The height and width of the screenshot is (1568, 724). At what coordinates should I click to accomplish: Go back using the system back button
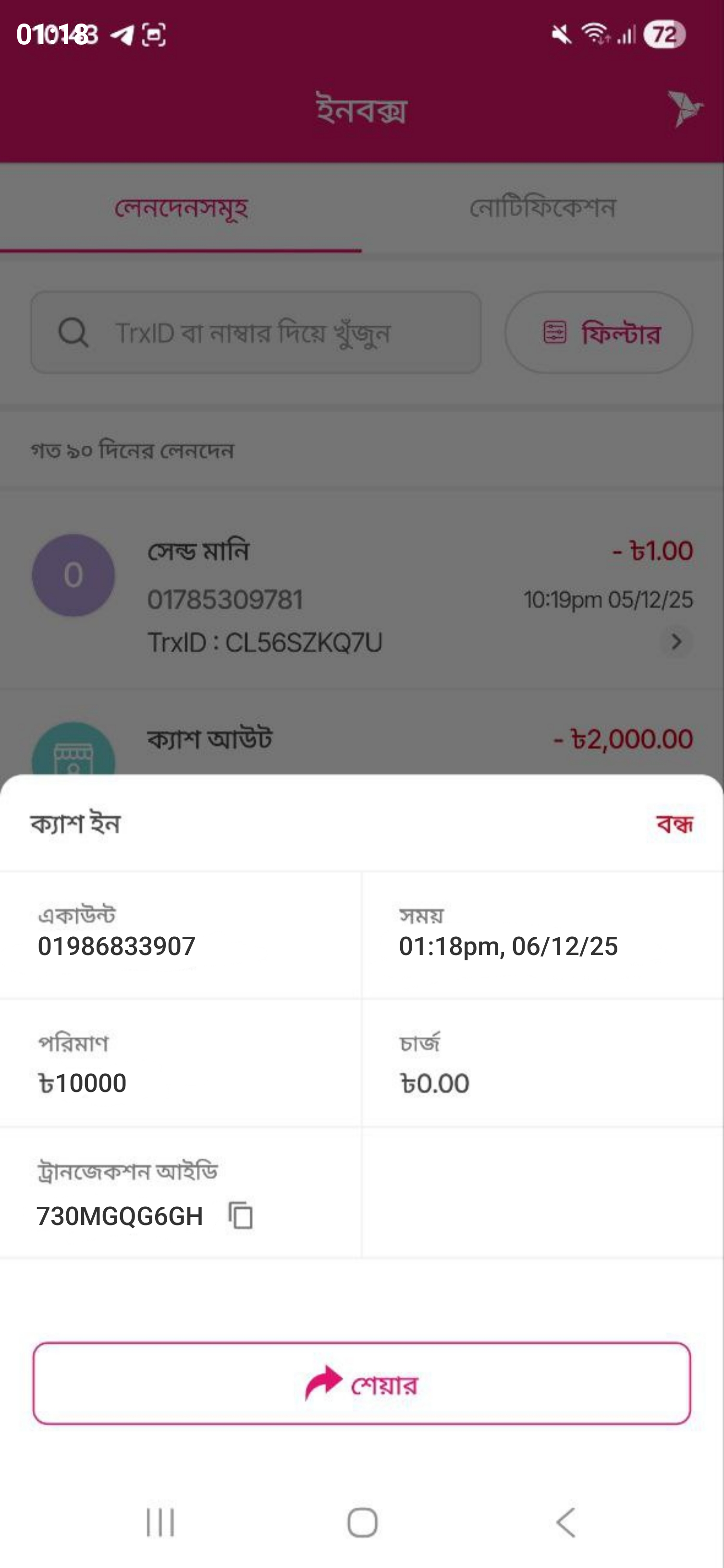tap(565, 1522)
